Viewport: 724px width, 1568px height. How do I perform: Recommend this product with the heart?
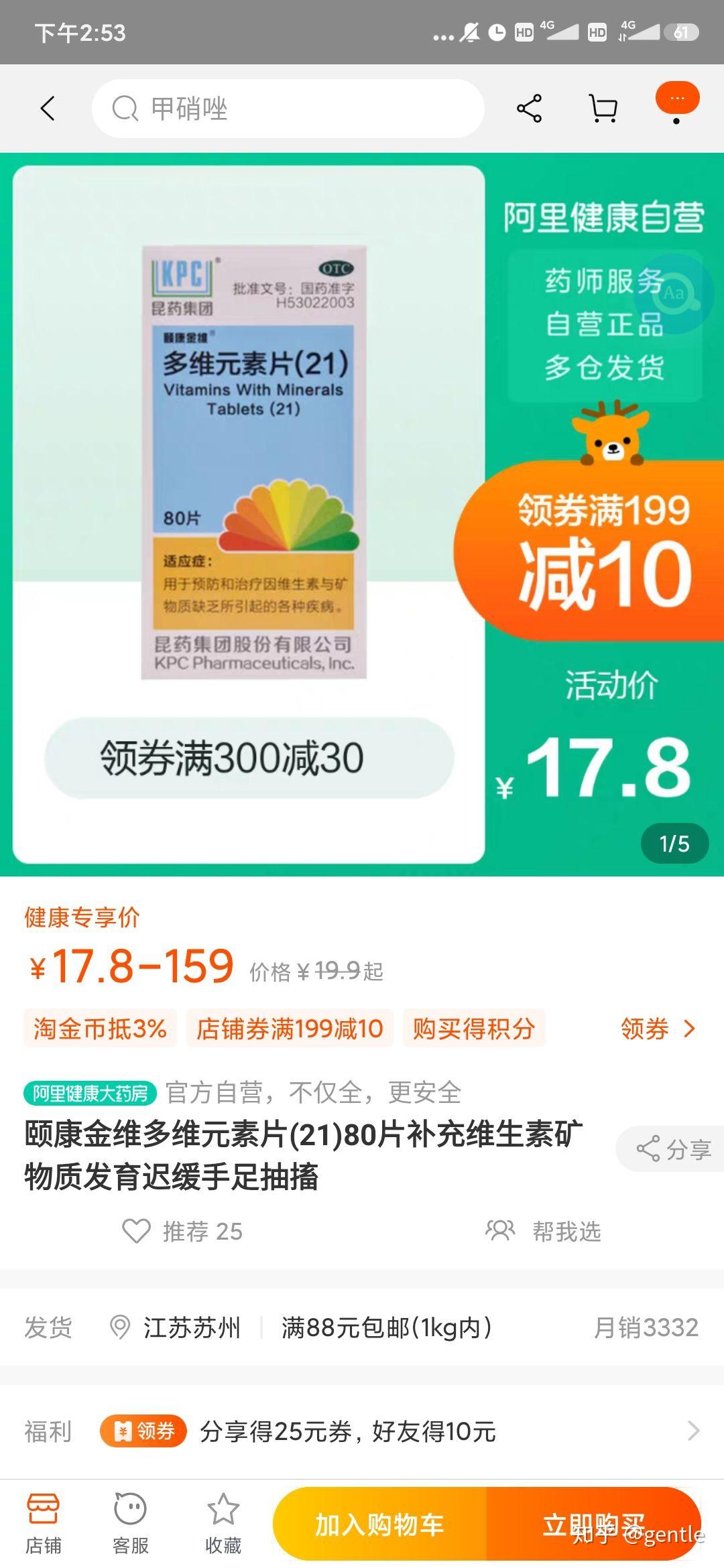click(137, 1231)
